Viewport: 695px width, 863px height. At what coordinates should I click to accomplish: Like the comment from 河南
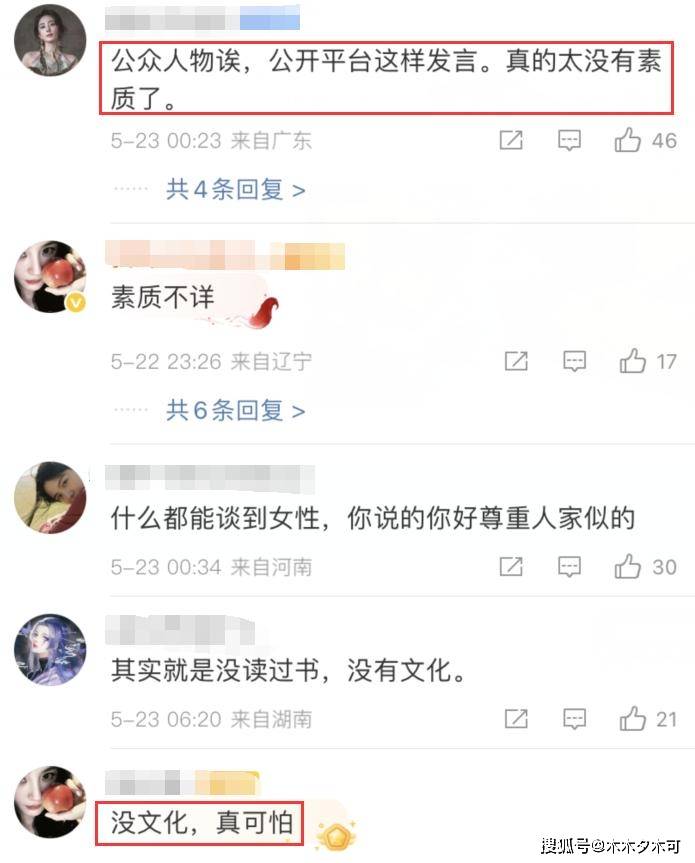tap(628, 567)
